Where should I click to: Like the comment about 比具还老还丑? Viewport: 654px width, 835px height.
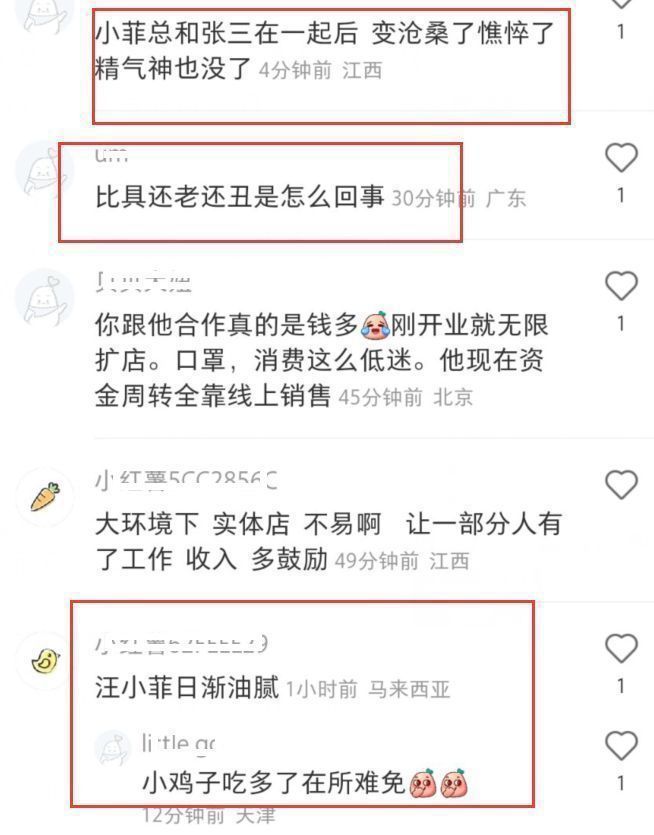pyautogui.click(x=622, y=158)
